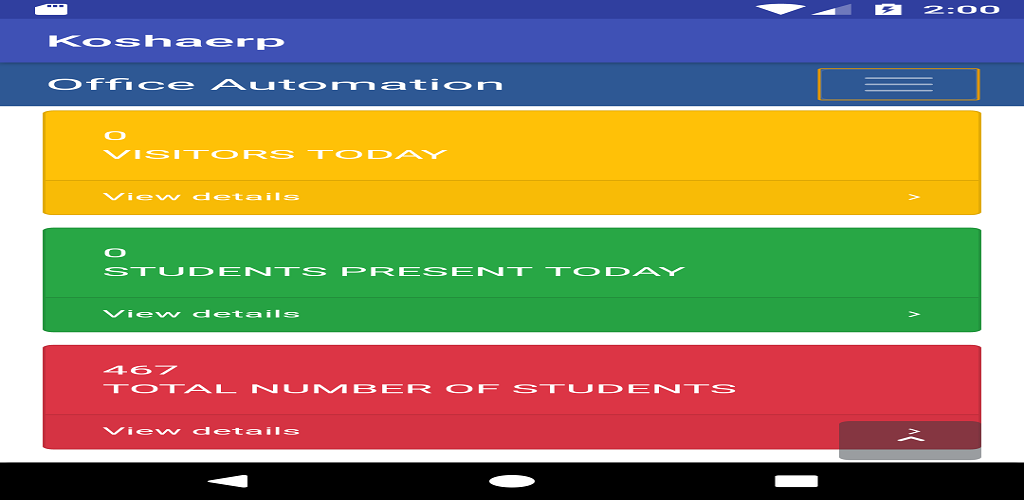1024x500 pixels.
Task: Open the Visitors Today card
Action: point(275,146)
